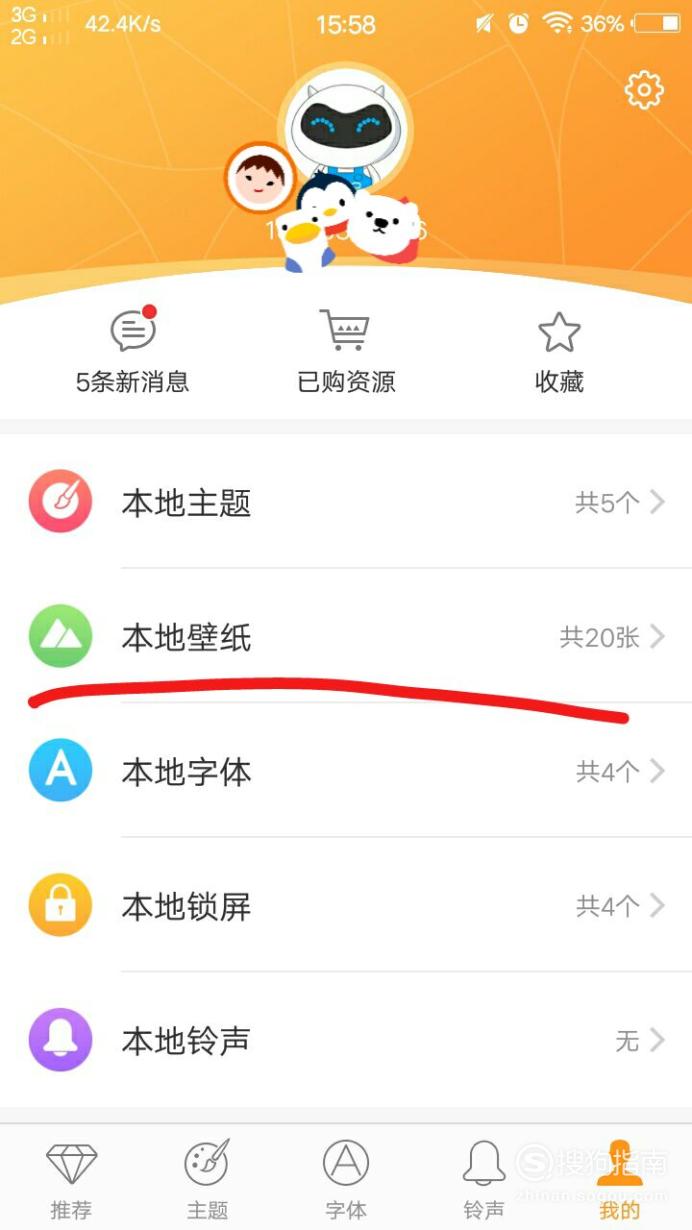Switch to the 字体 tab
Image resolution: width=692 pixels, height=1230 pixels.
click(x=346, y=1179)
